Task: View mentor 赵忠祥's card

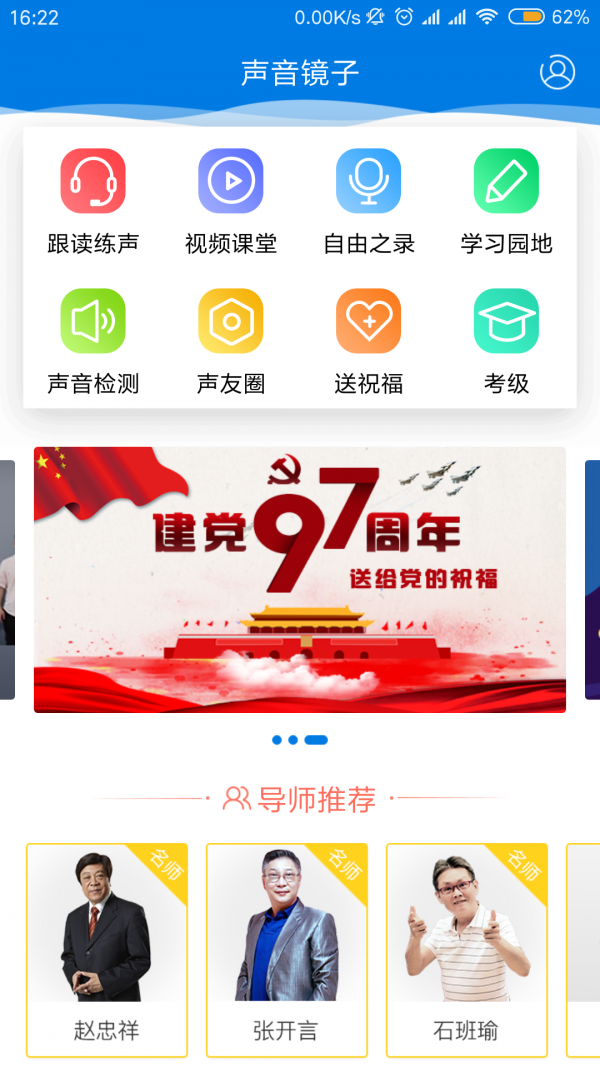Action: point(107,950)
